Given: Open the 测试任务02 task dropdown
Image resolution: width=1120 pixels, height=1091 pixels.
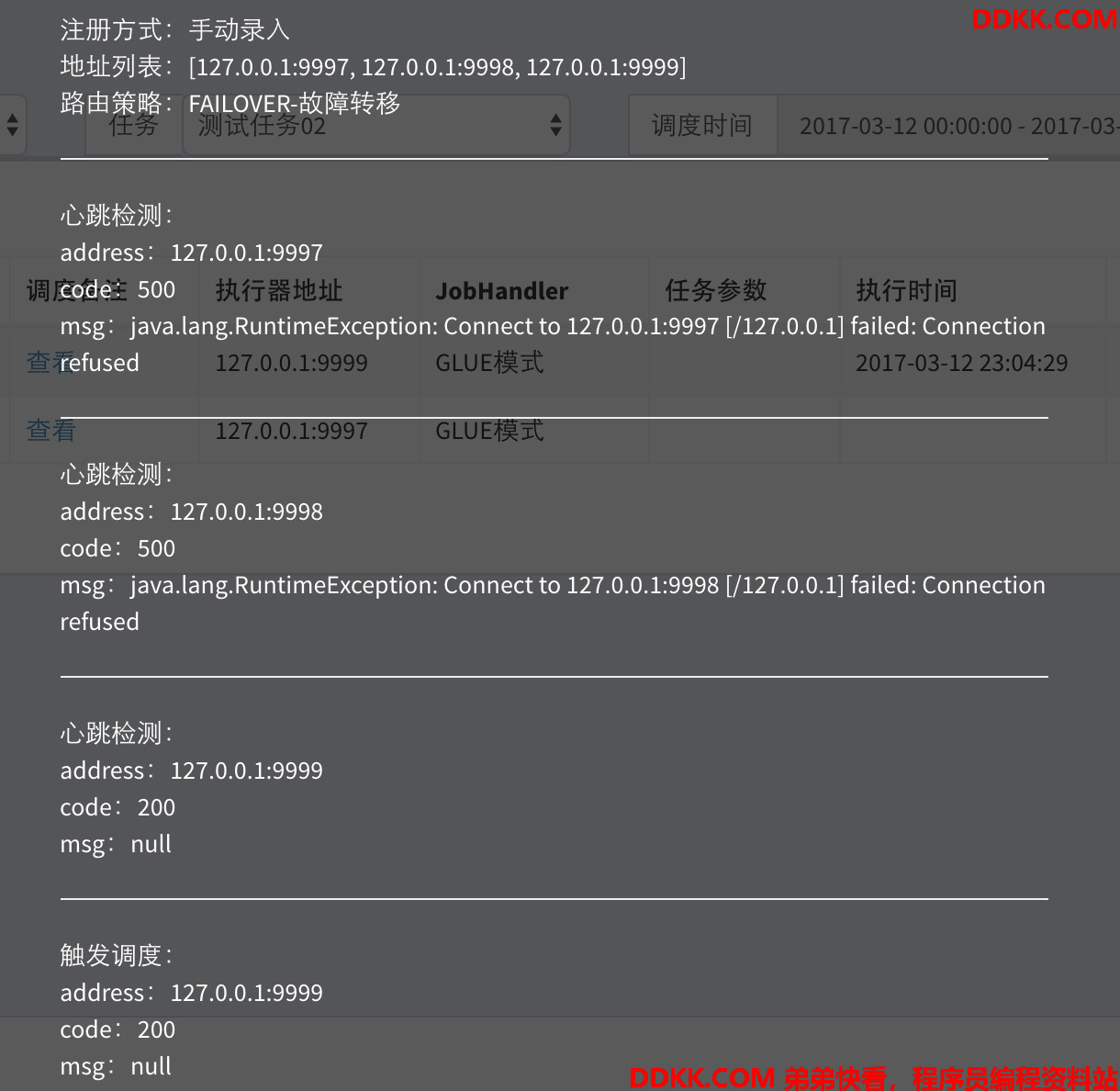Looking at the screenshot, I should [376, 125].
